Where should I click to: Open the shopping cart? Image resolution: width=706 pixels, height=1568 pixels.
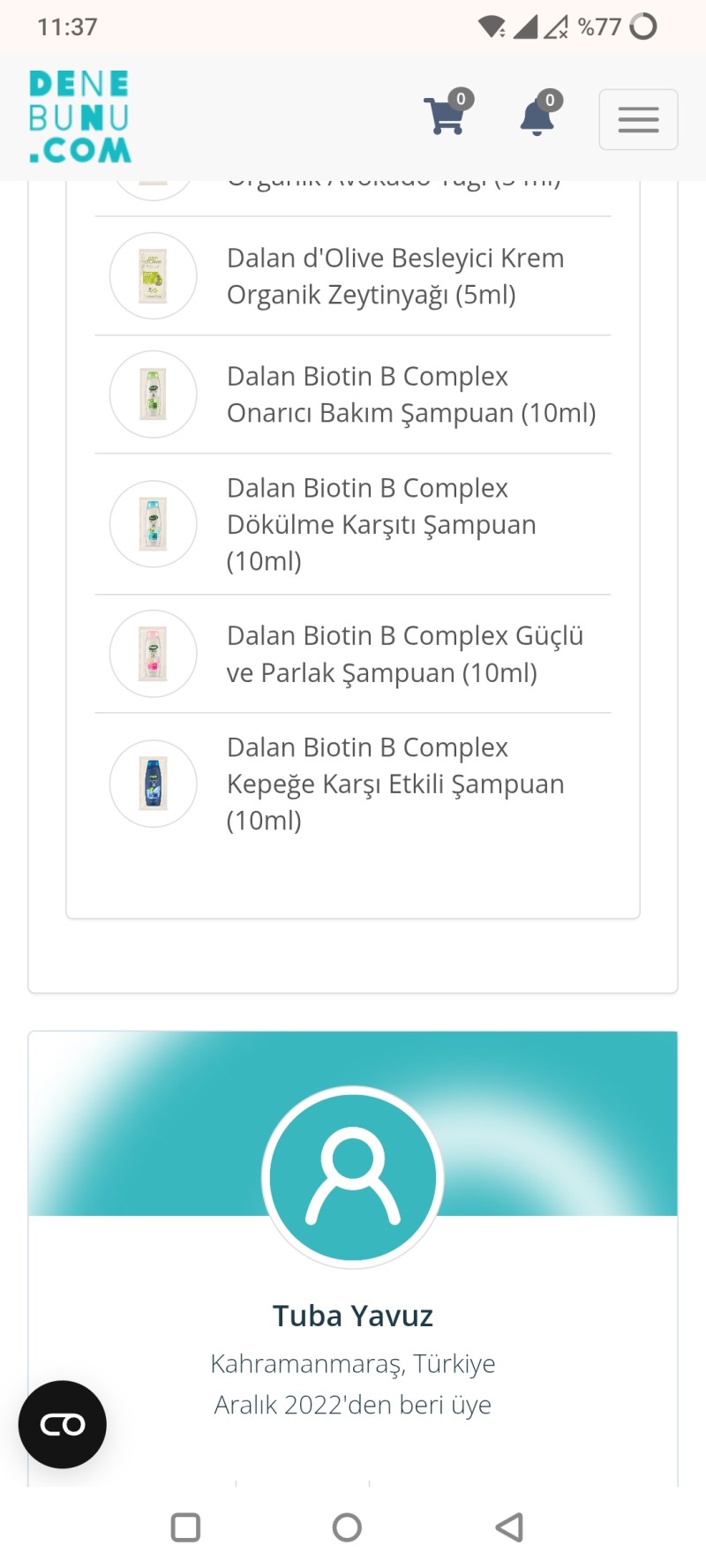click(446, 116)
